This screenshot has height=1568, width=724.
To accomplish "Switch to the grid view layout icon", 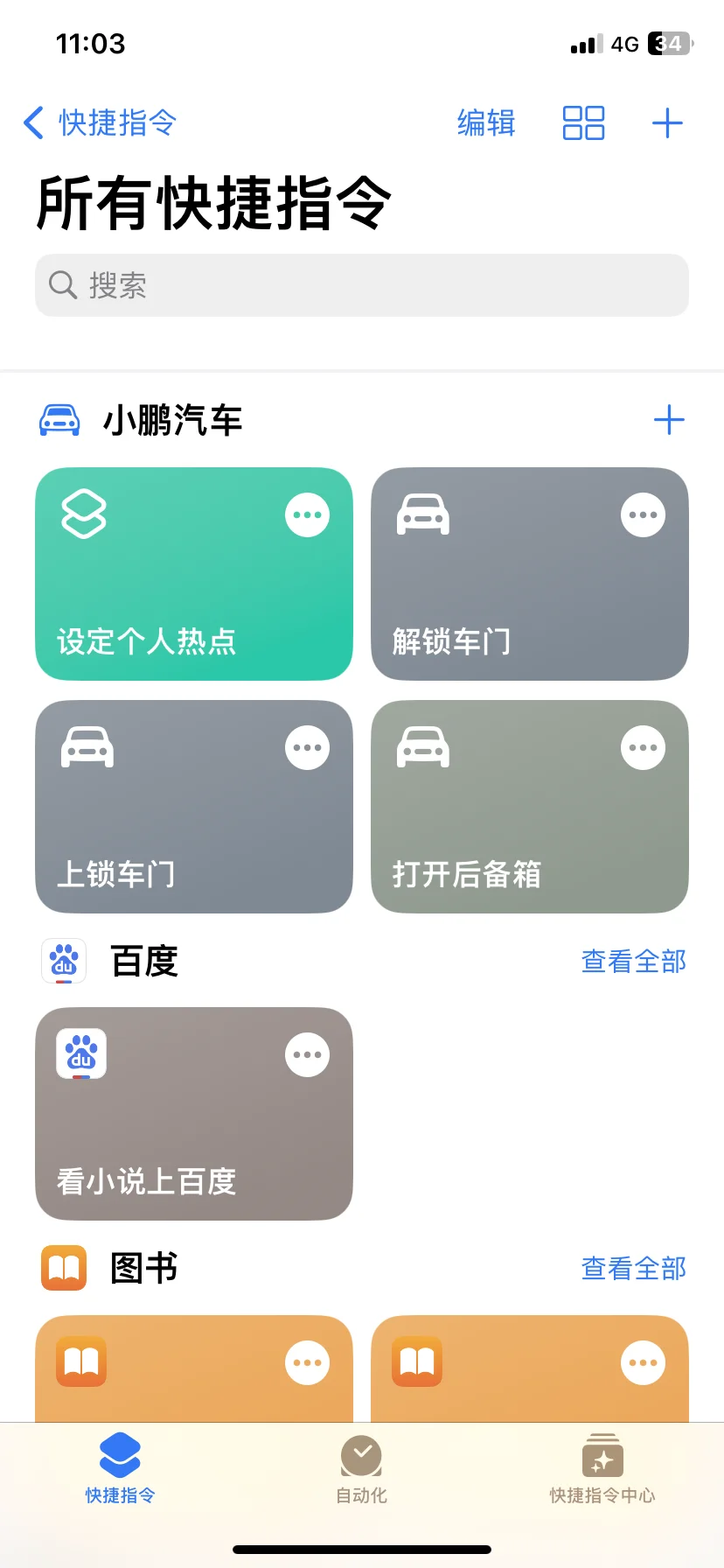I will click(x=583, y=123).
